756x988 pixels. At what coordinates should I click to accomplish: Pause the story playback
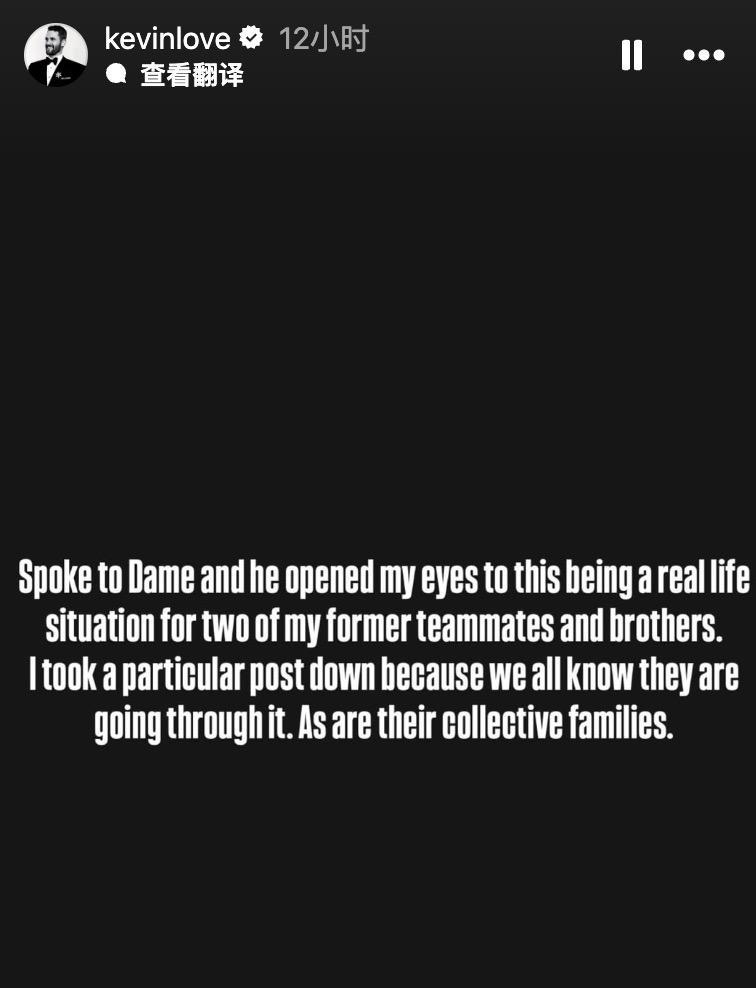(631, 55)
